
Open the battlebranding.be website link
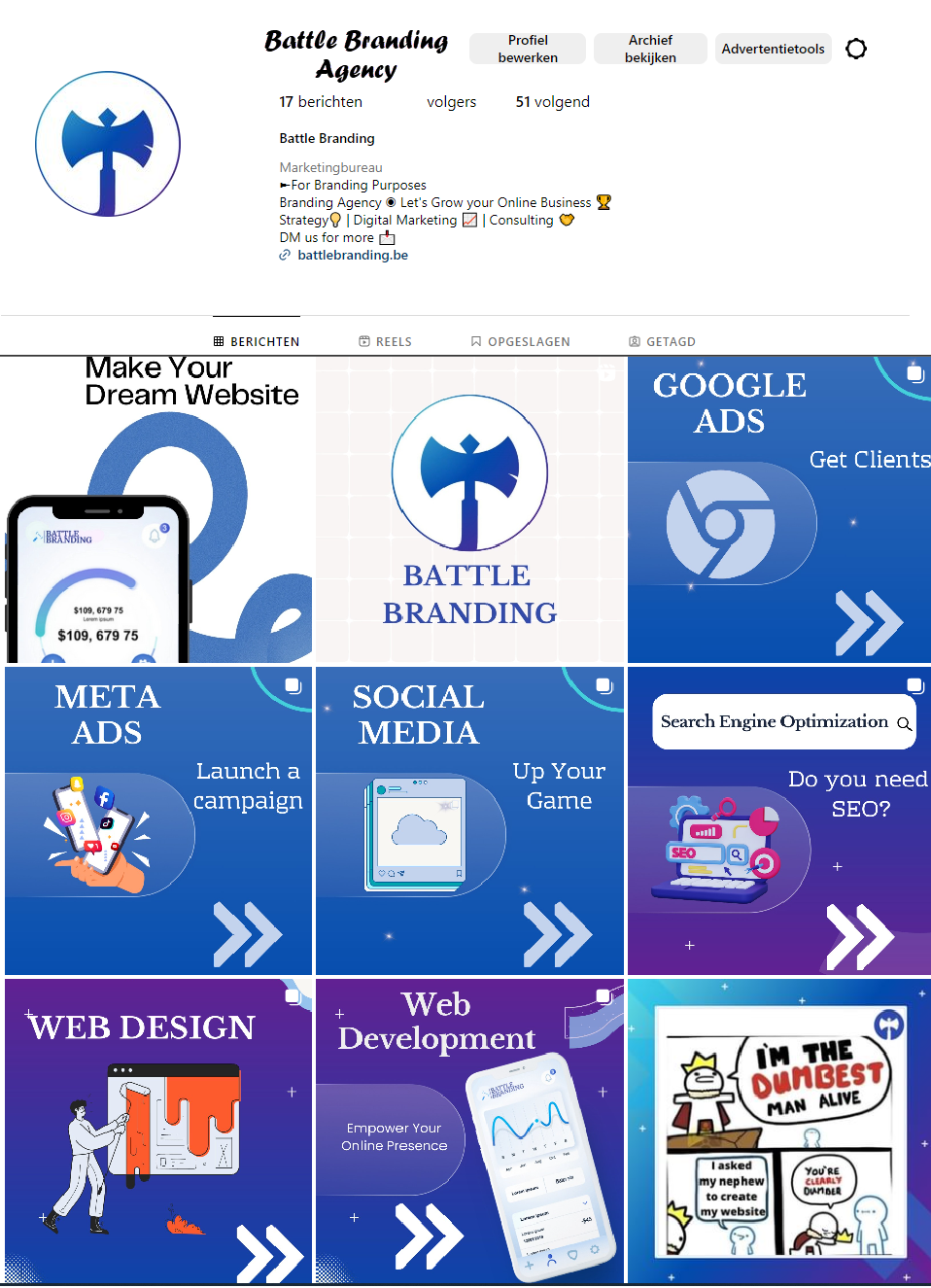[352, 255]
